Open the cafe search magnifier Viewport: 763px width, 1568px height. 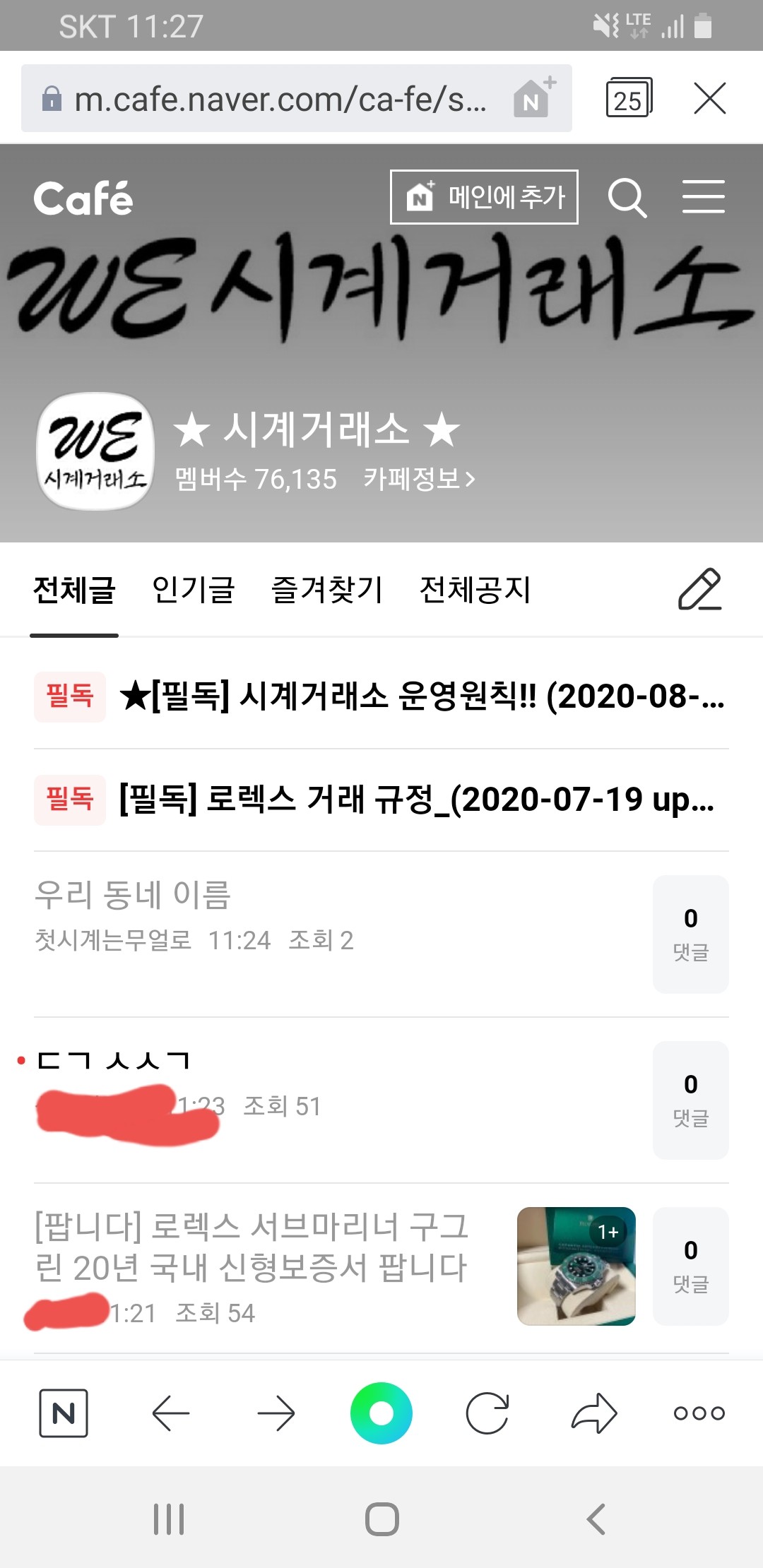[627, 197]
